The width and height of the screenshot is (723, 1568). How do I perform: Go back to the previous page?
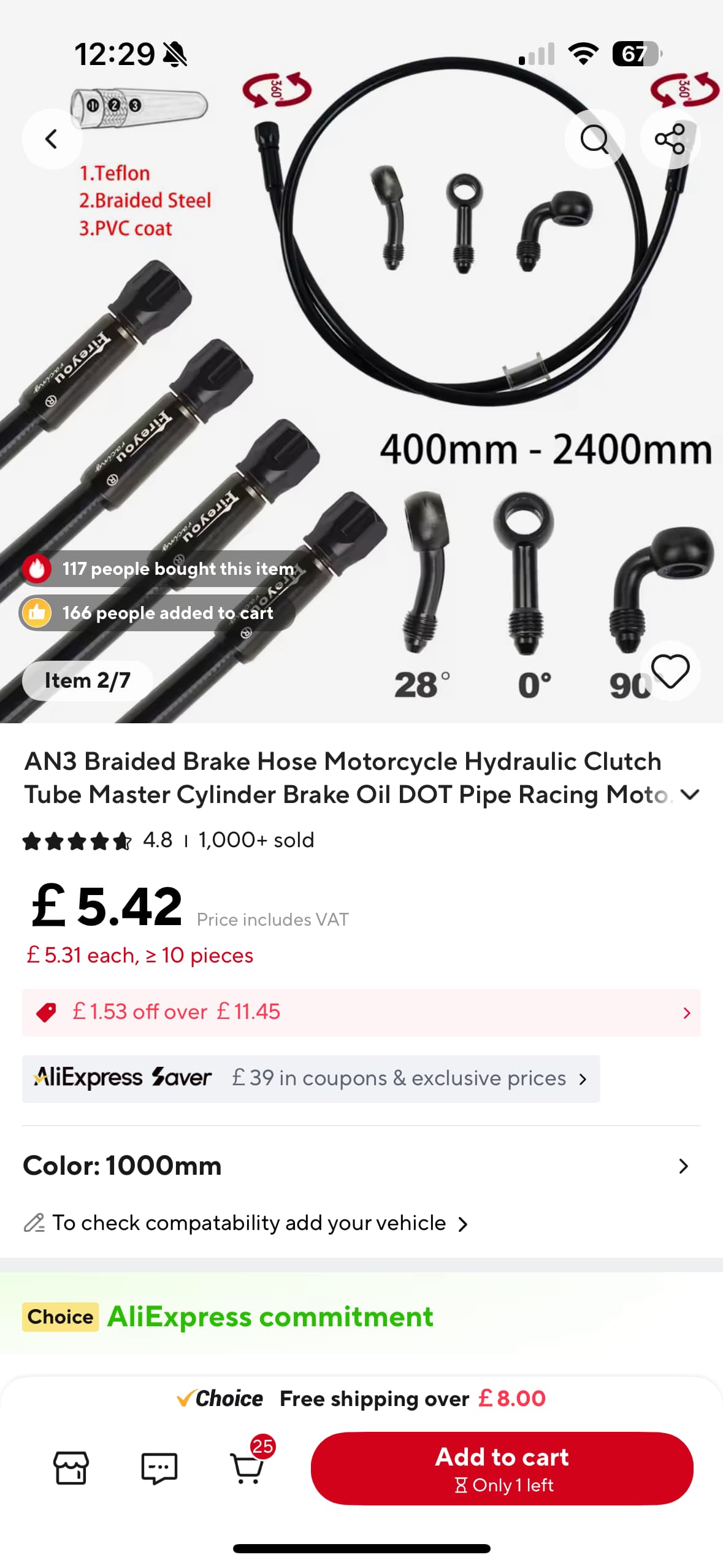point(52,139)
